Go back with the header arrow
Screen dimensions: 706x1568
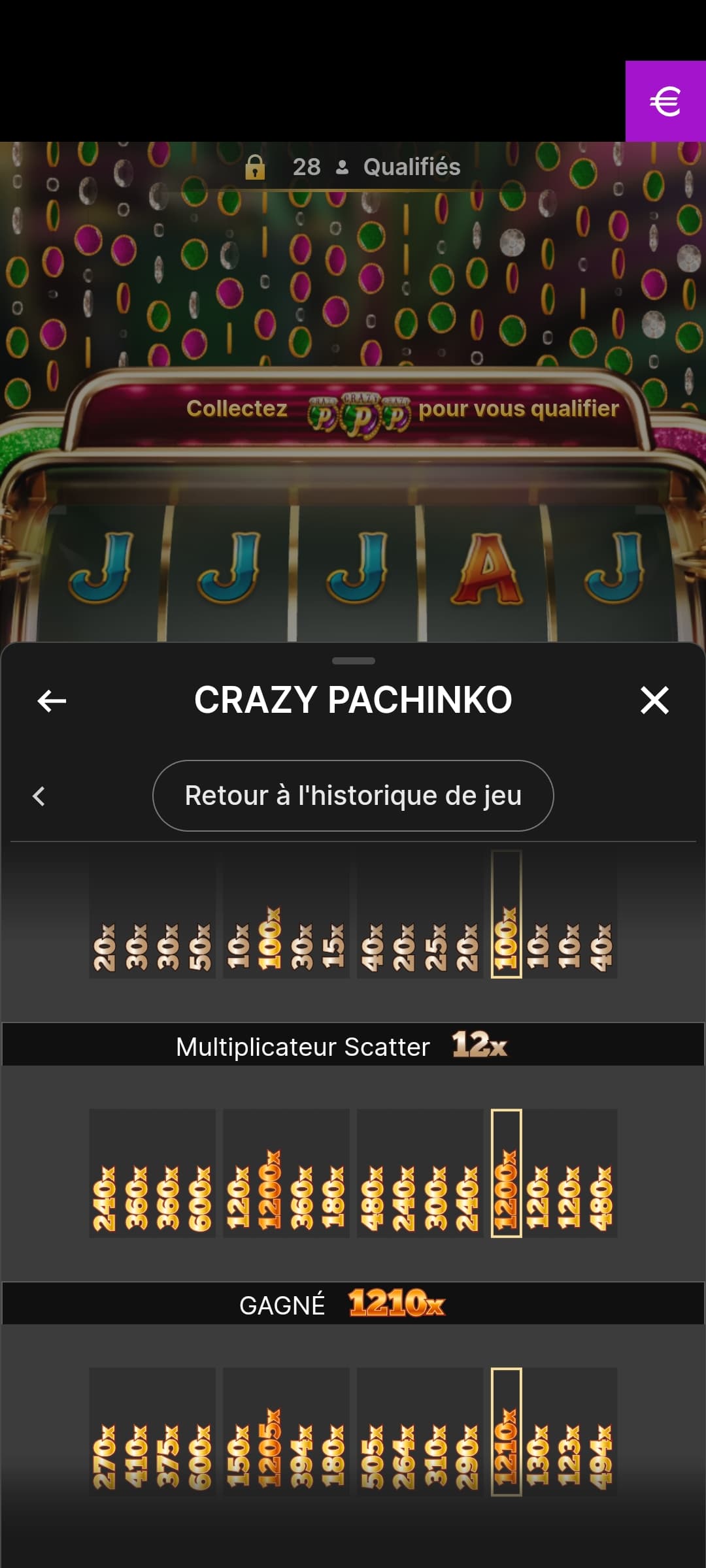point(52,700)
